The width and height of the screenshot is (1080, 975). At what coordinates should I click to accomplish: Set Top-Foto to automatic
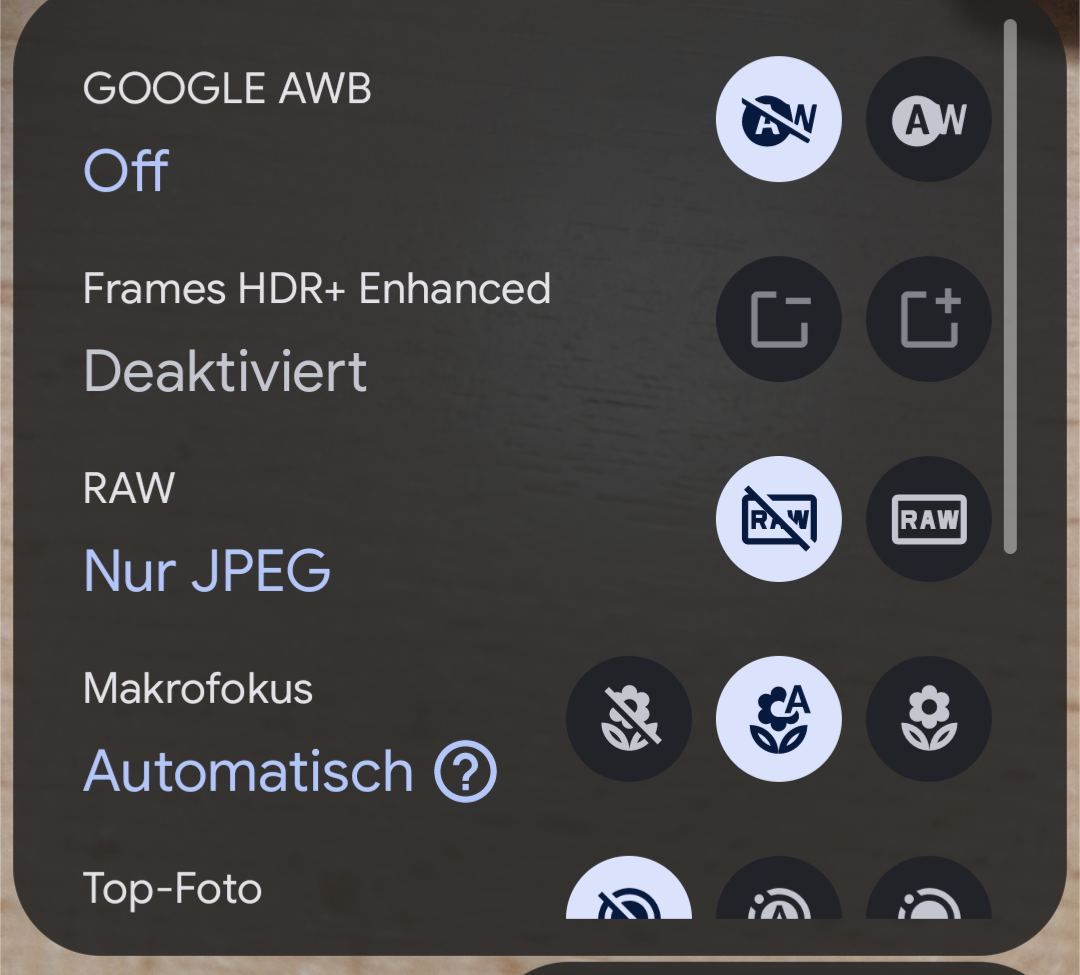pyautogui.click(x=778, y=895)
